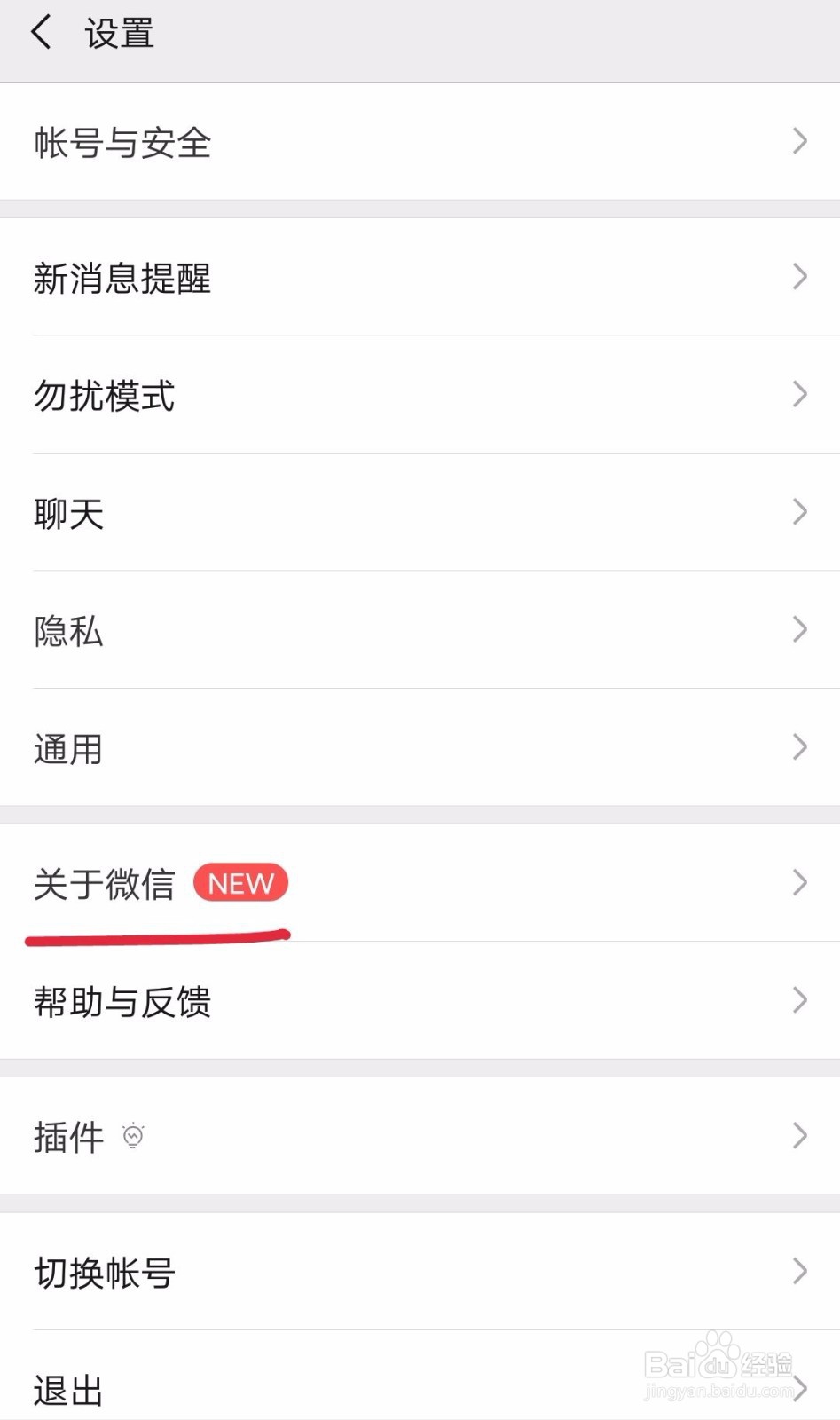
Task: Tap the red NEW badge beside 关于微信
Action: (x=240, y=883)
